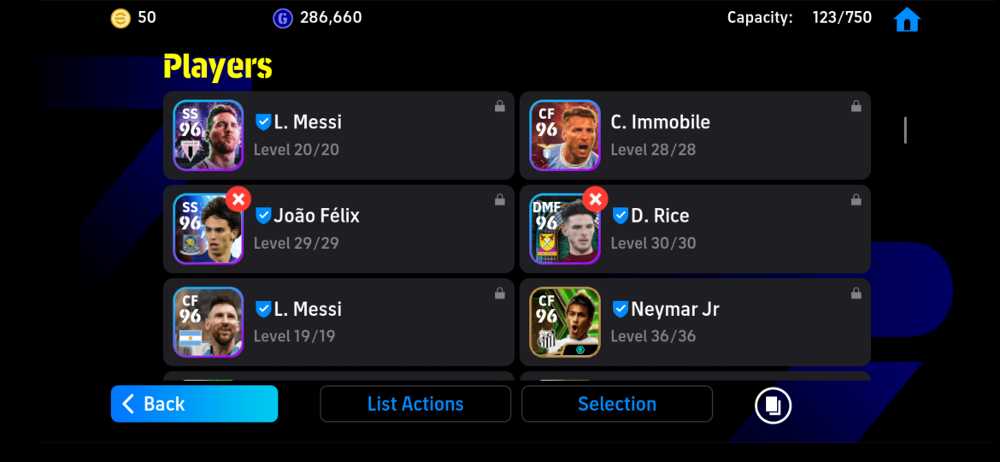
Task: Open C. Immobile player card
Action: click(x=695, y=135)
